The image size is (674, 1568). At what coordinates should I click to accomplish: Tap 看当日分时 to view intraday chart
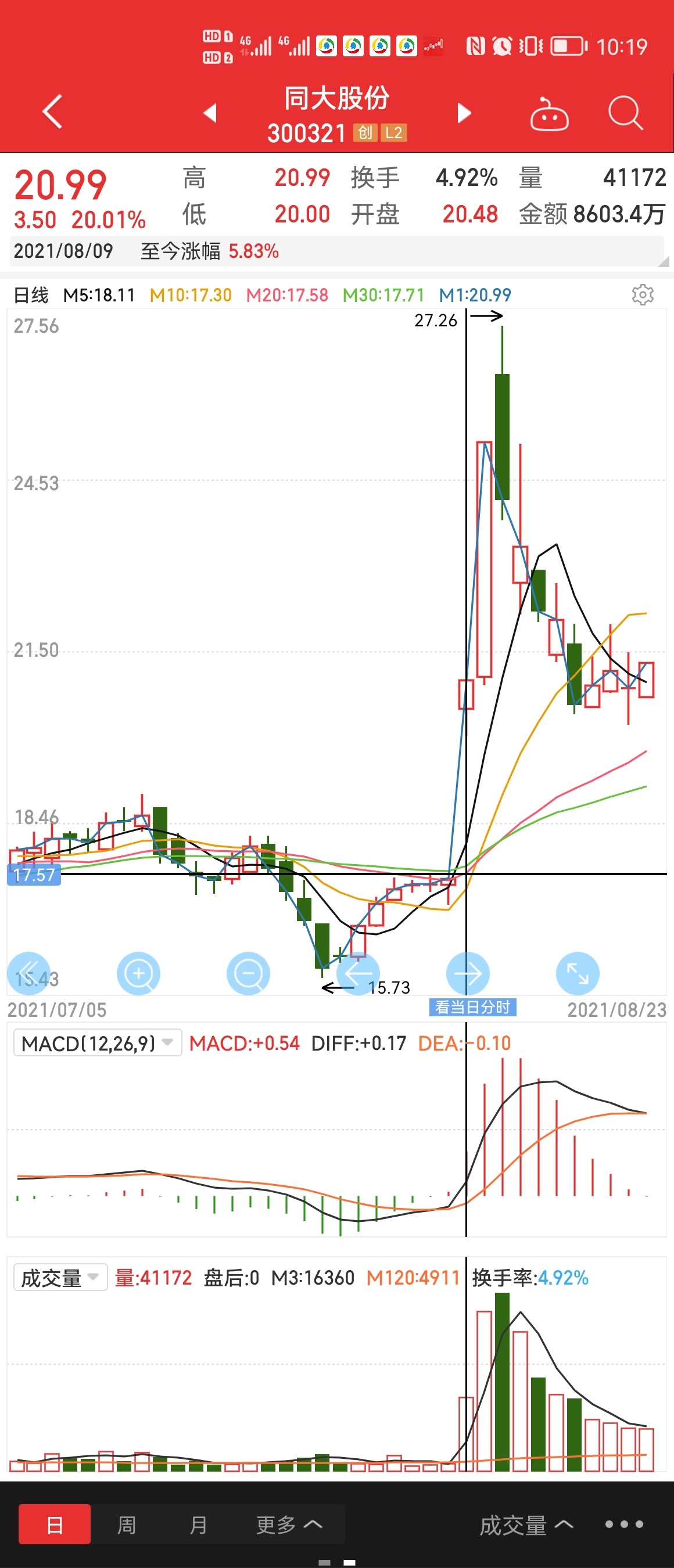pos(472,1008)
